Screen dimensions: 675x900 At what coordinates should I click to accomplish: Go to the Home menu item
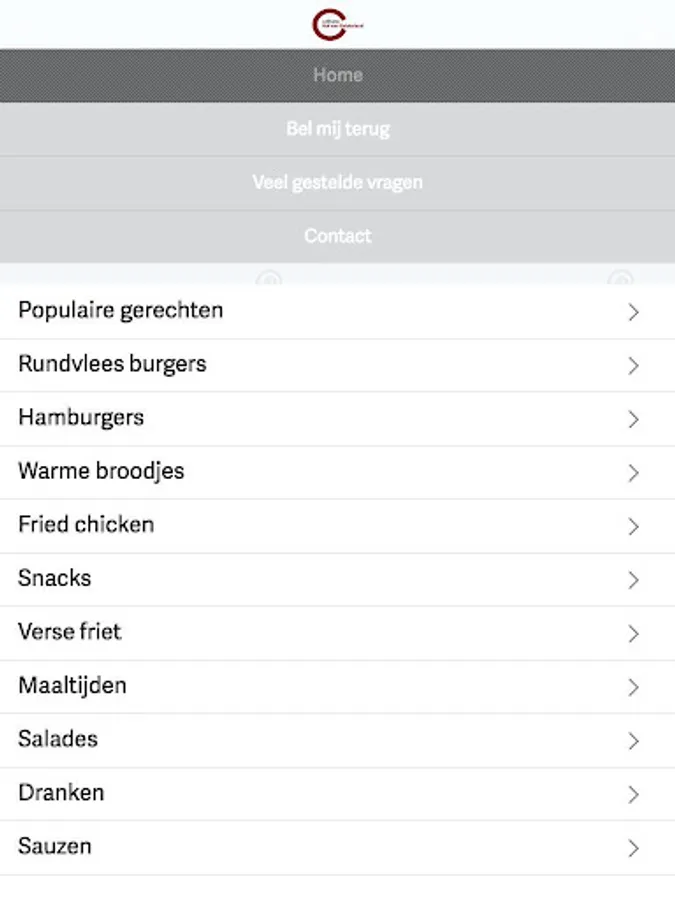[337, 75]
